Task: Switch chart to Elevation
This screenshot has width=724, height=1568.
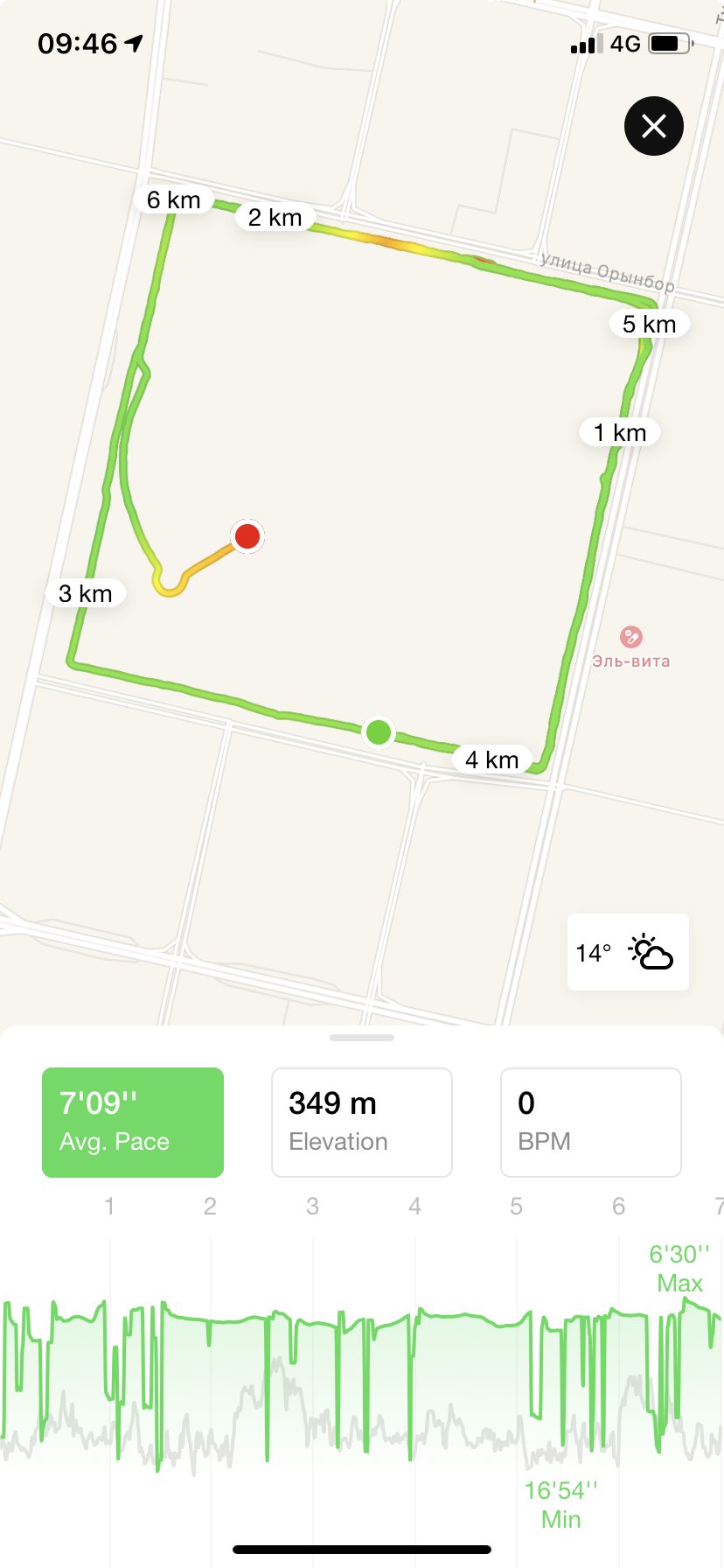Action: pyautogui.click(x=362, y=1122)
